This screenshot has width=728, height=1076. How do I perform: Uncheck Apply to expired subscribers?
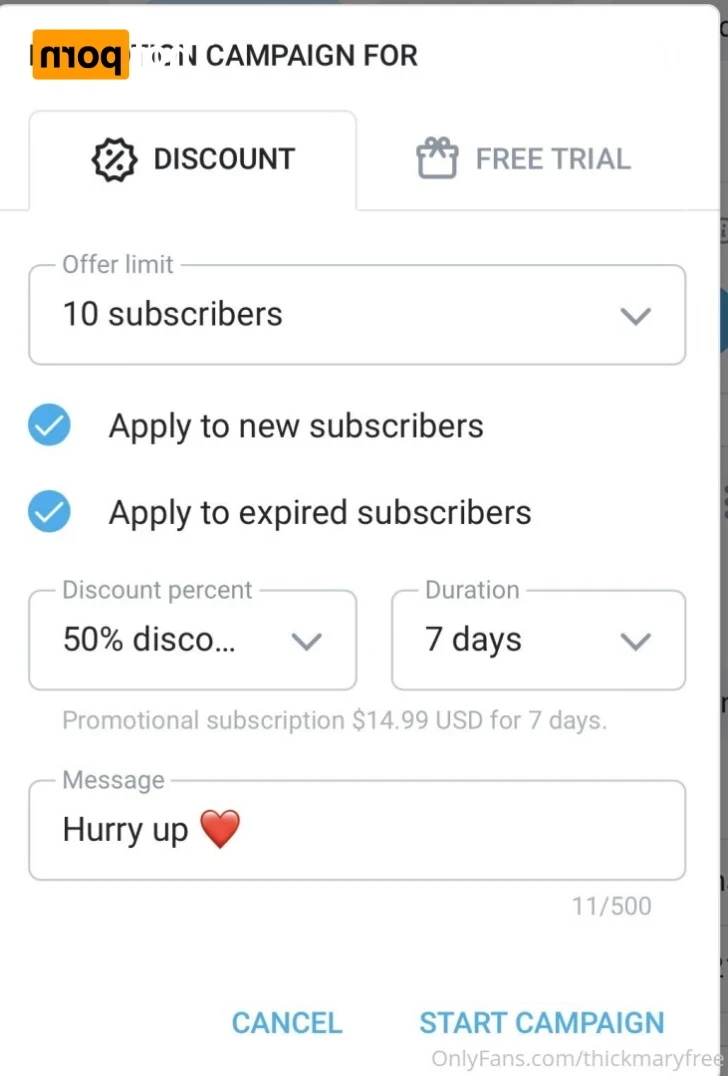(x=49, y=513)
